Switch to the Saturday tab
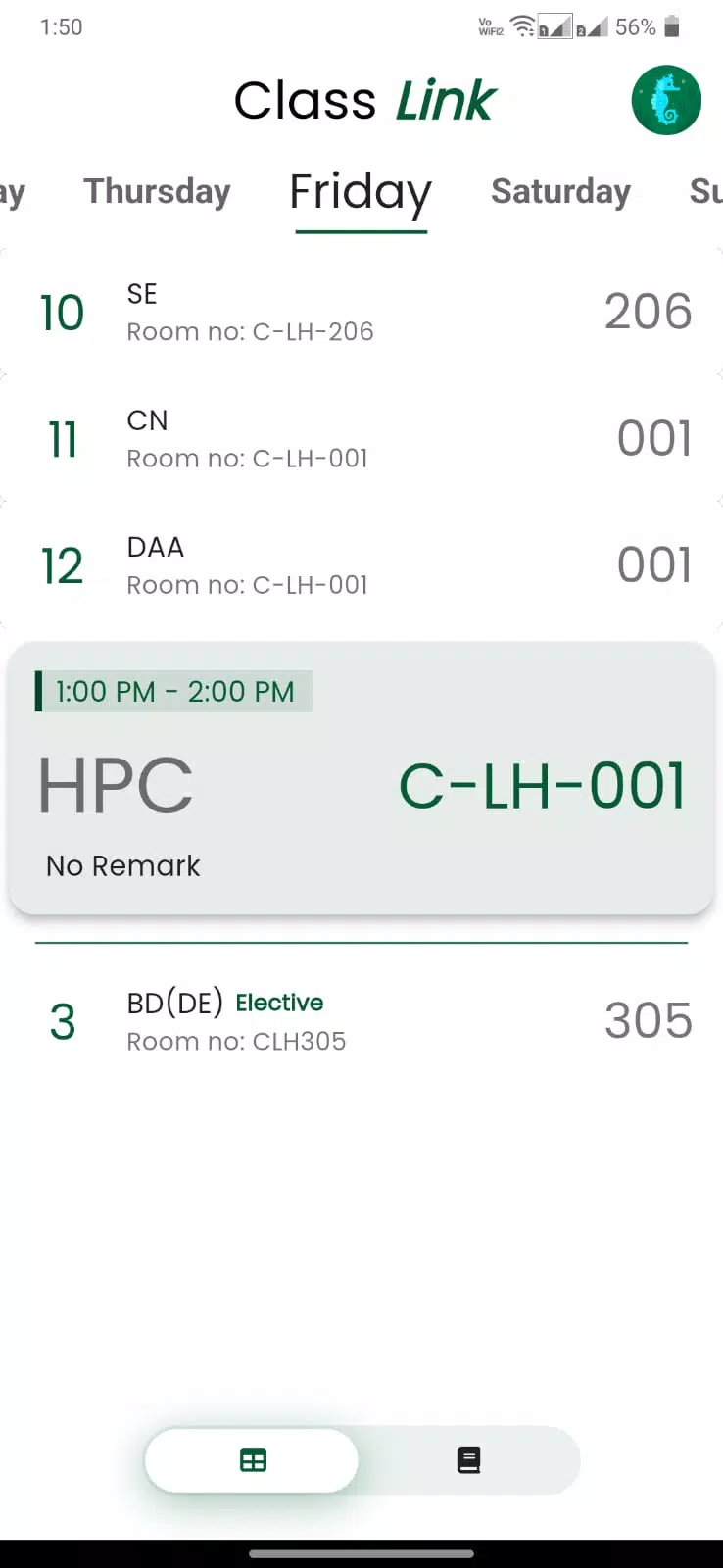The image size is (723, 1568). 560,191
